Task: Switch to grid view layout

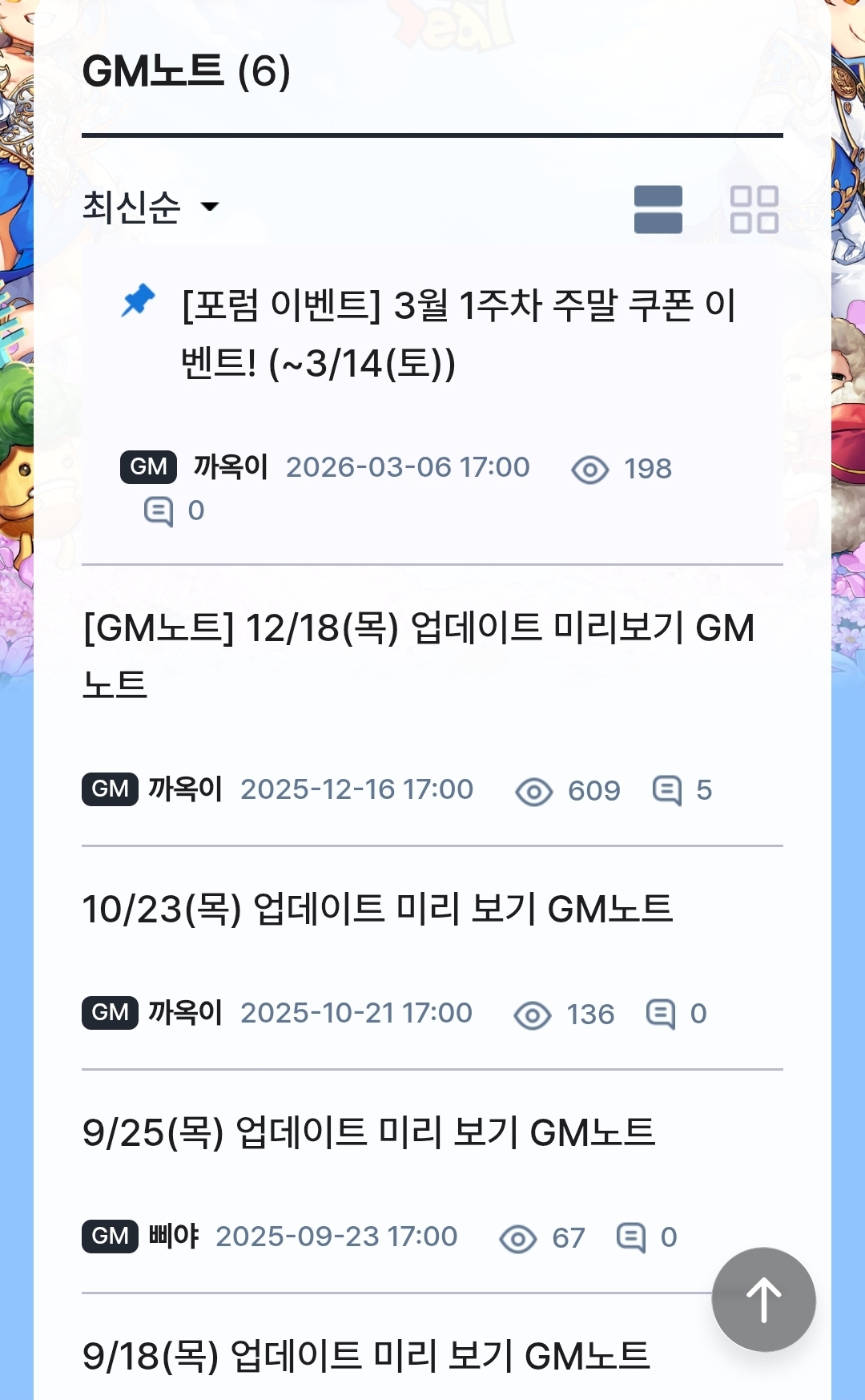Action: tap(754, 209)
